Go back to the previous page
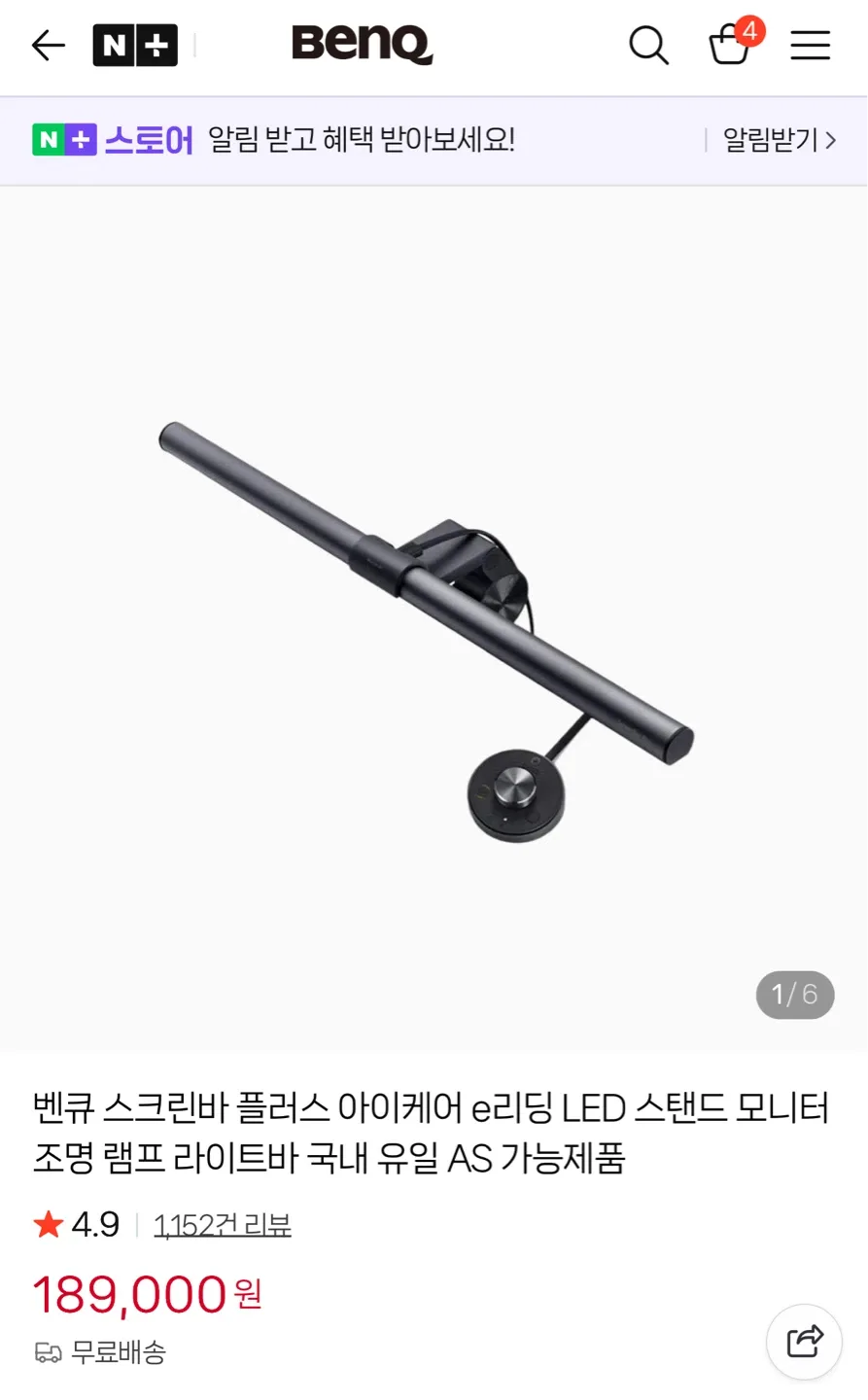The image size is (868, 1400). [48, 45]
